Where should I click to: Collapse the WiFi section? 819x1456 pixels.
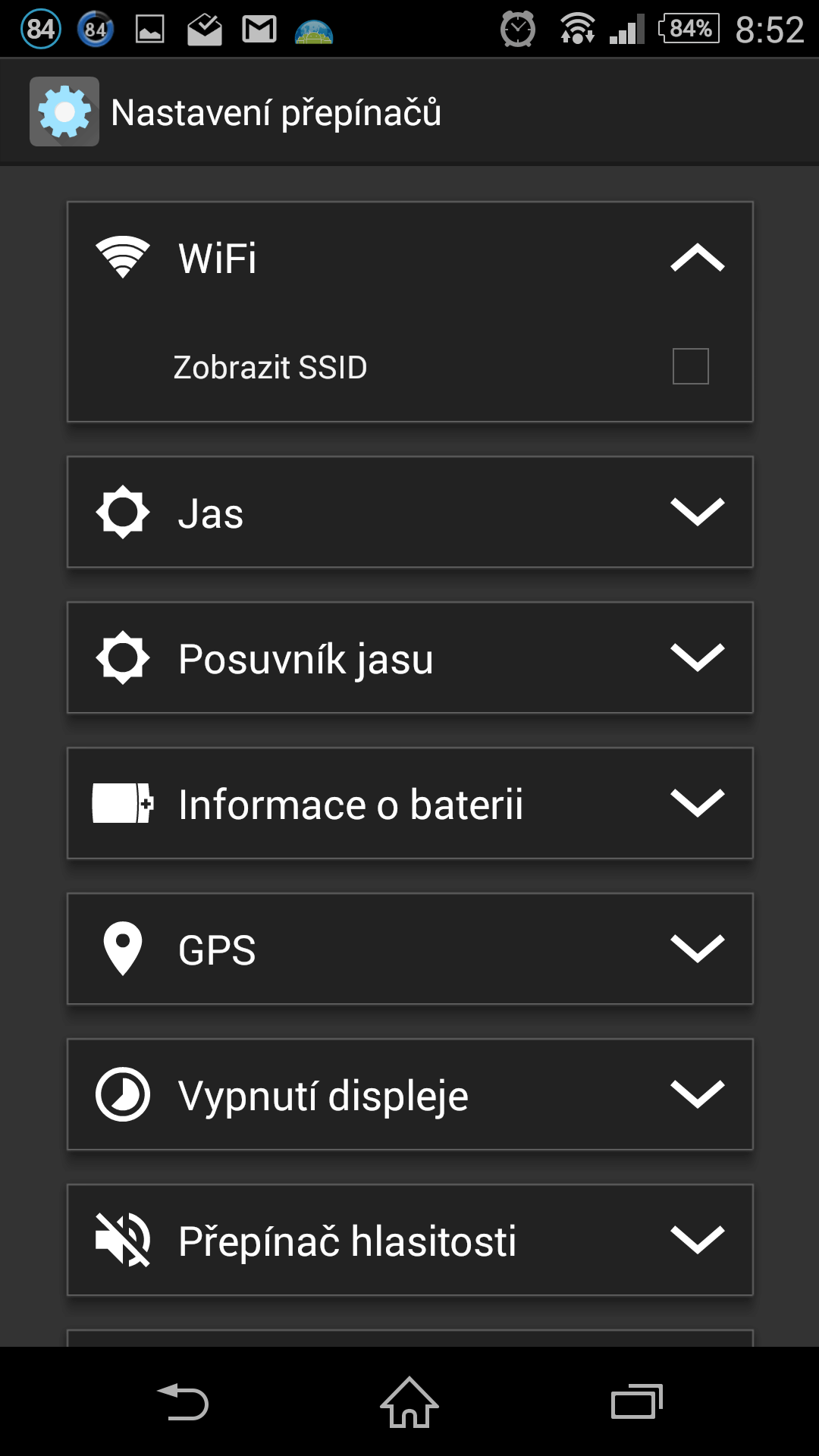[x=698, y=258]
